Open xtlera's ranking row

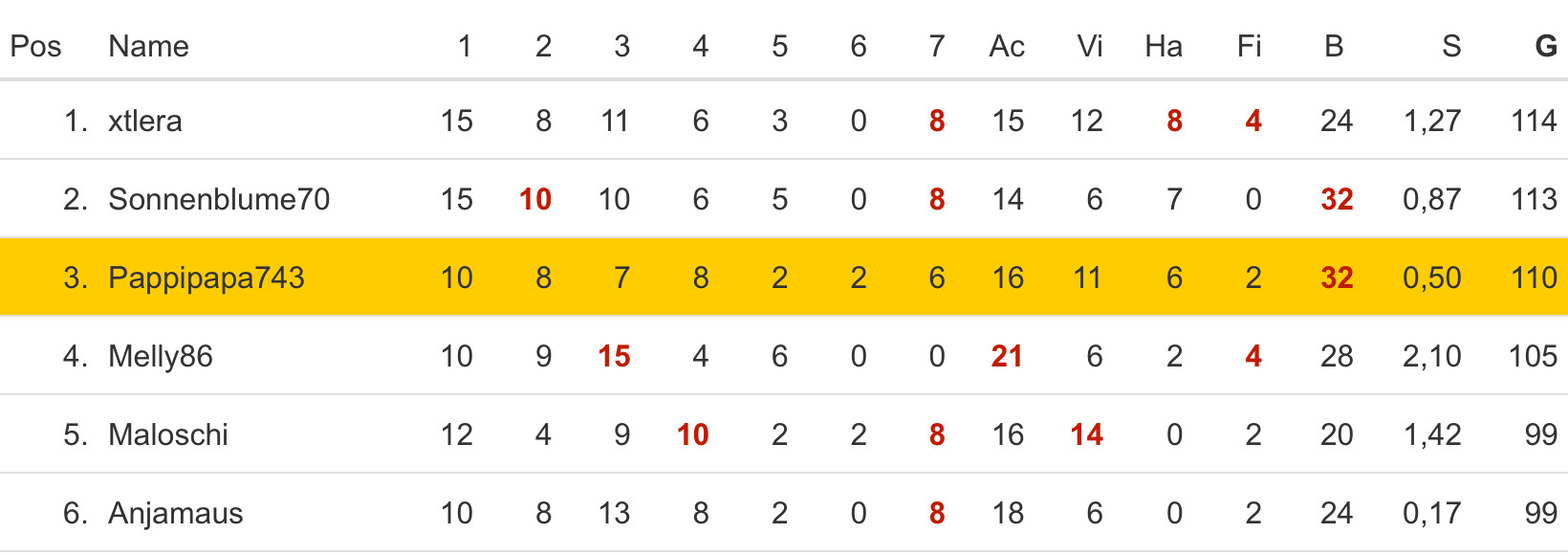[x=145, y=121]
